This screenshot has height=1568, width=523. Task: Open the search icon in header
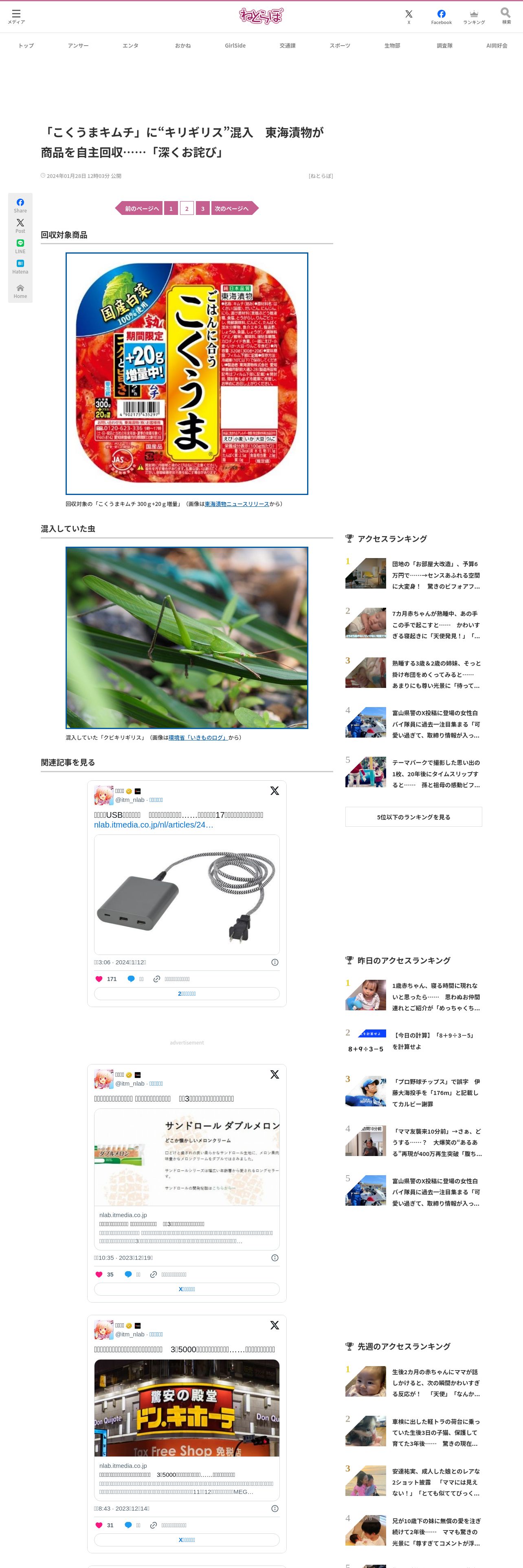tap(505, 15)
